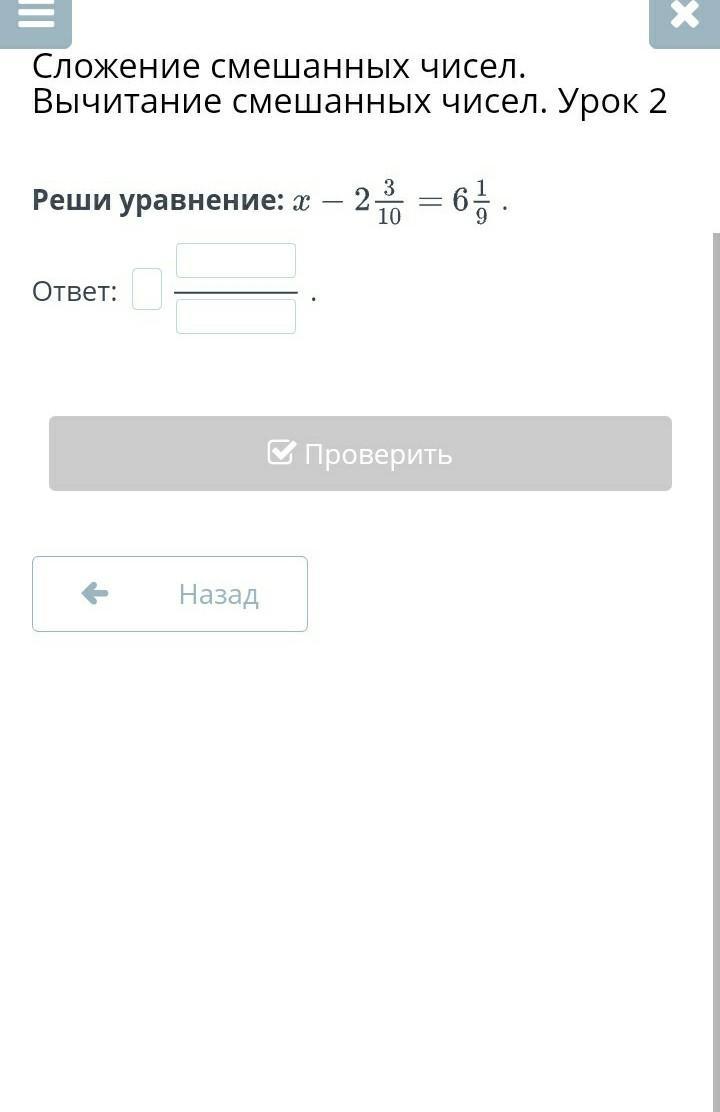Go back with the Назад button
The image size is (720, 1112).
170,594
